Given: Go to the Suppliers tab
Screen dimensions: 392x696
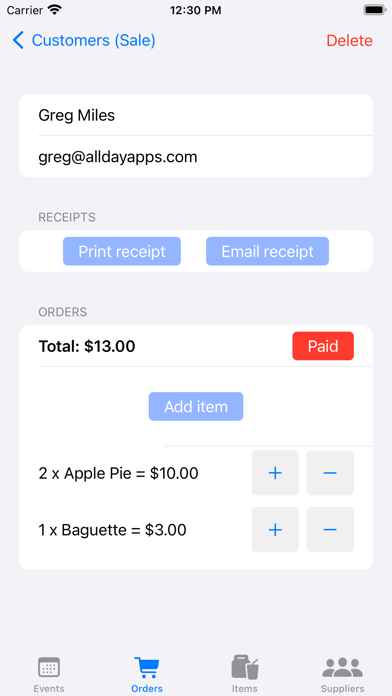Looking at the screenshot, I should [x=342, y=674].
